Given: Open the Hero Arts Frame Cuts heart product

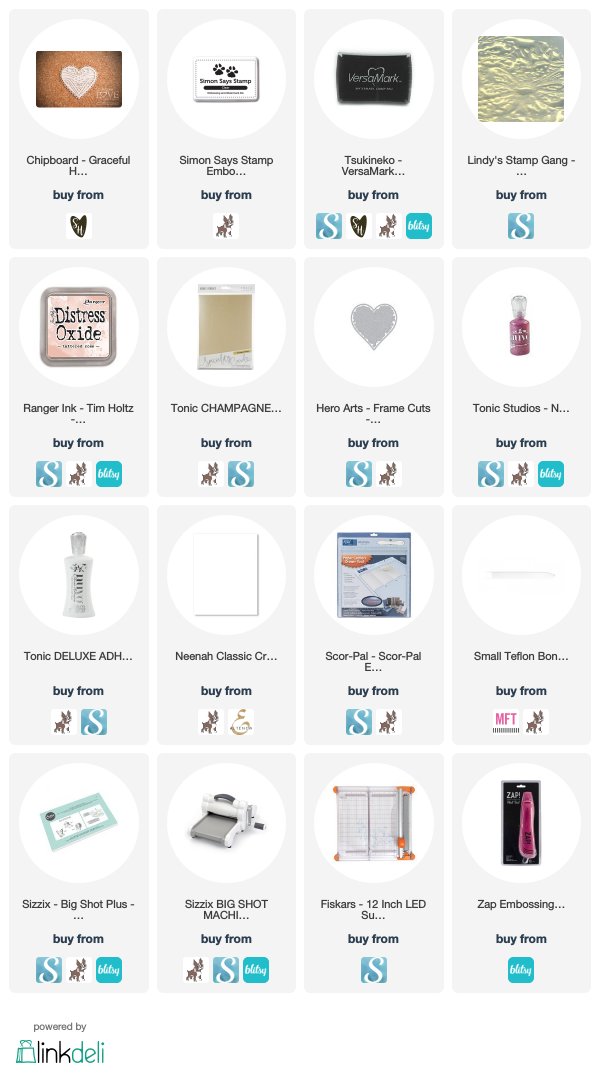Looking at the screenshot, I should pos(373,327).
